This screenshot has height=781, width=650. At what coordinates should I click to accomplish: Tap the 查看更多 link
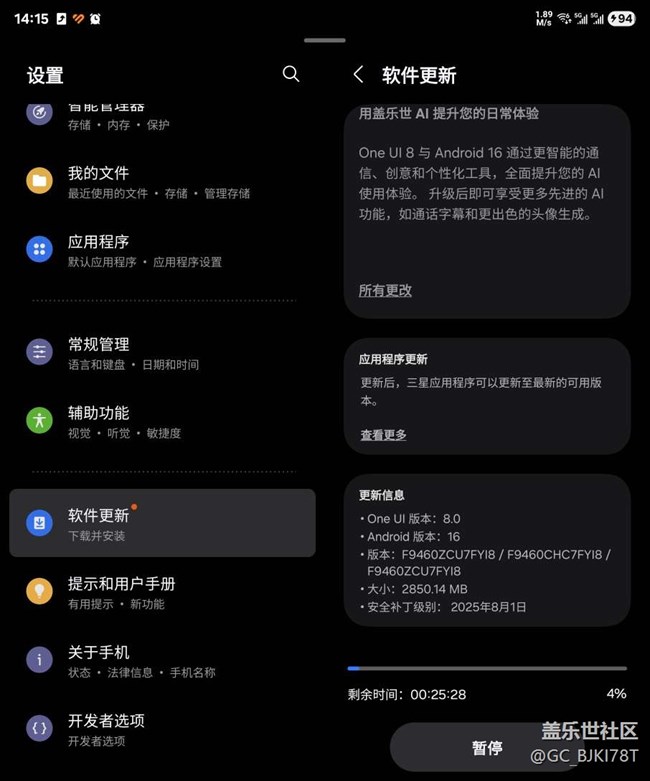click(x=383, y=435)
